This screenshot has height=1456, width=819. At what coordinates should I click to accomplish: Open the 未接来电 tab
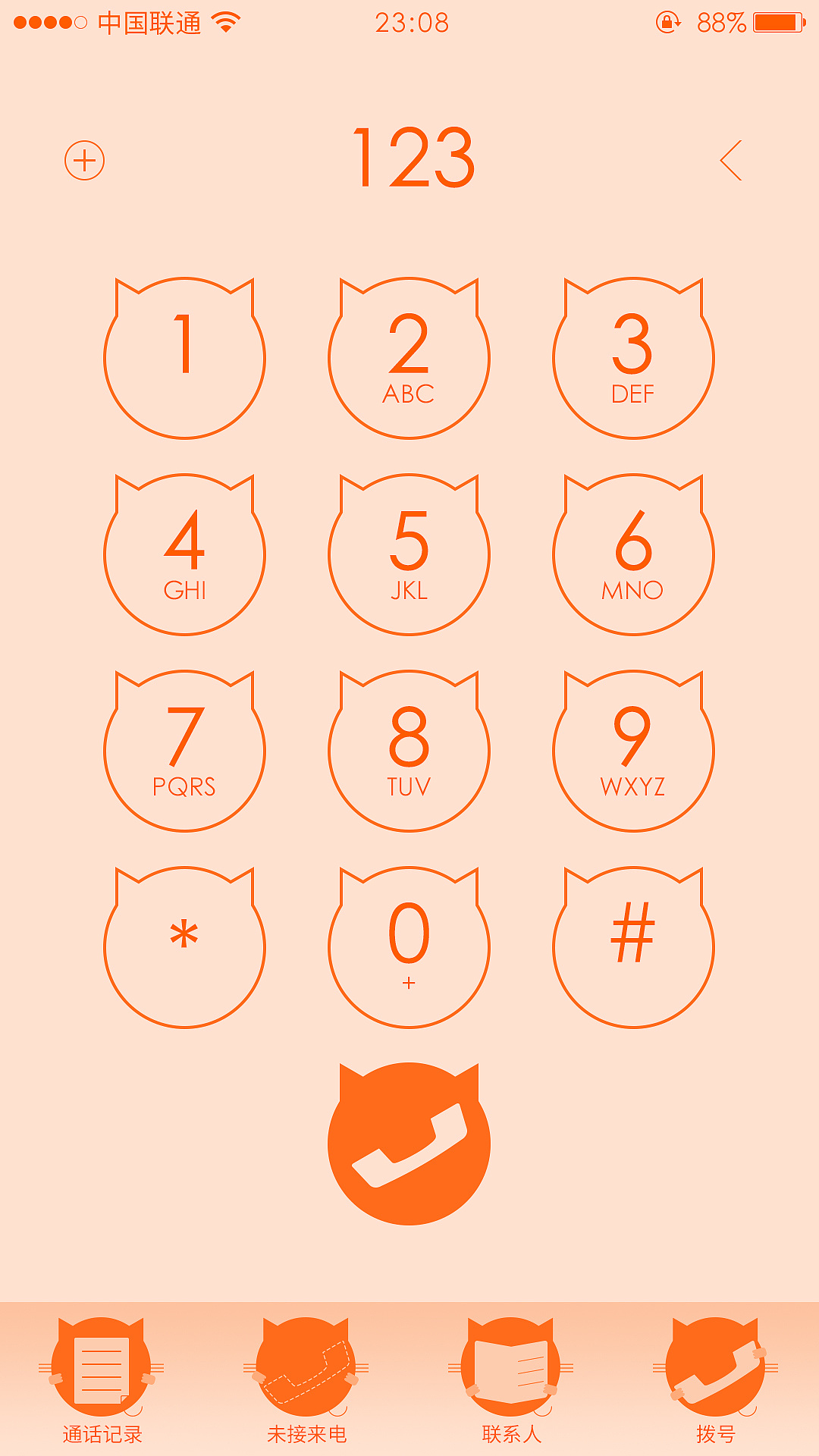pyautogui.click(x=306, y=1380)
